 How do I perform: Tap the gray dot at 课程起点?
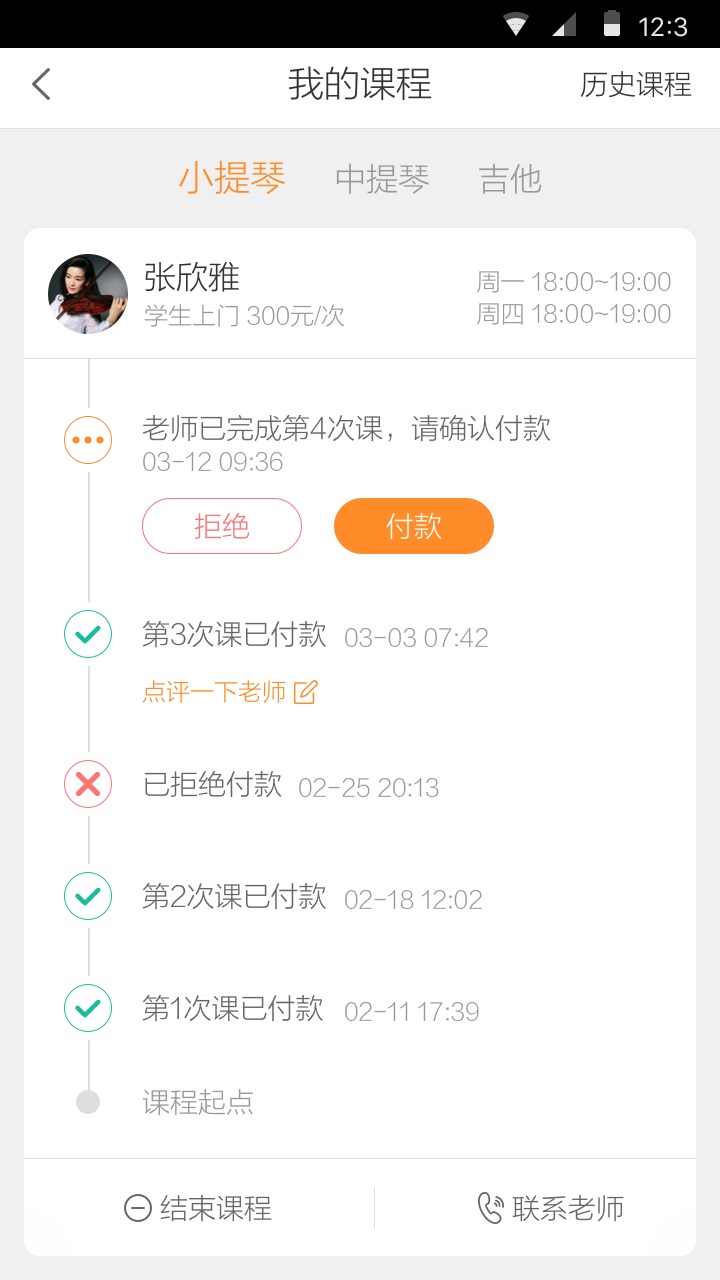pyautogui.click(x=87, y=1101)
